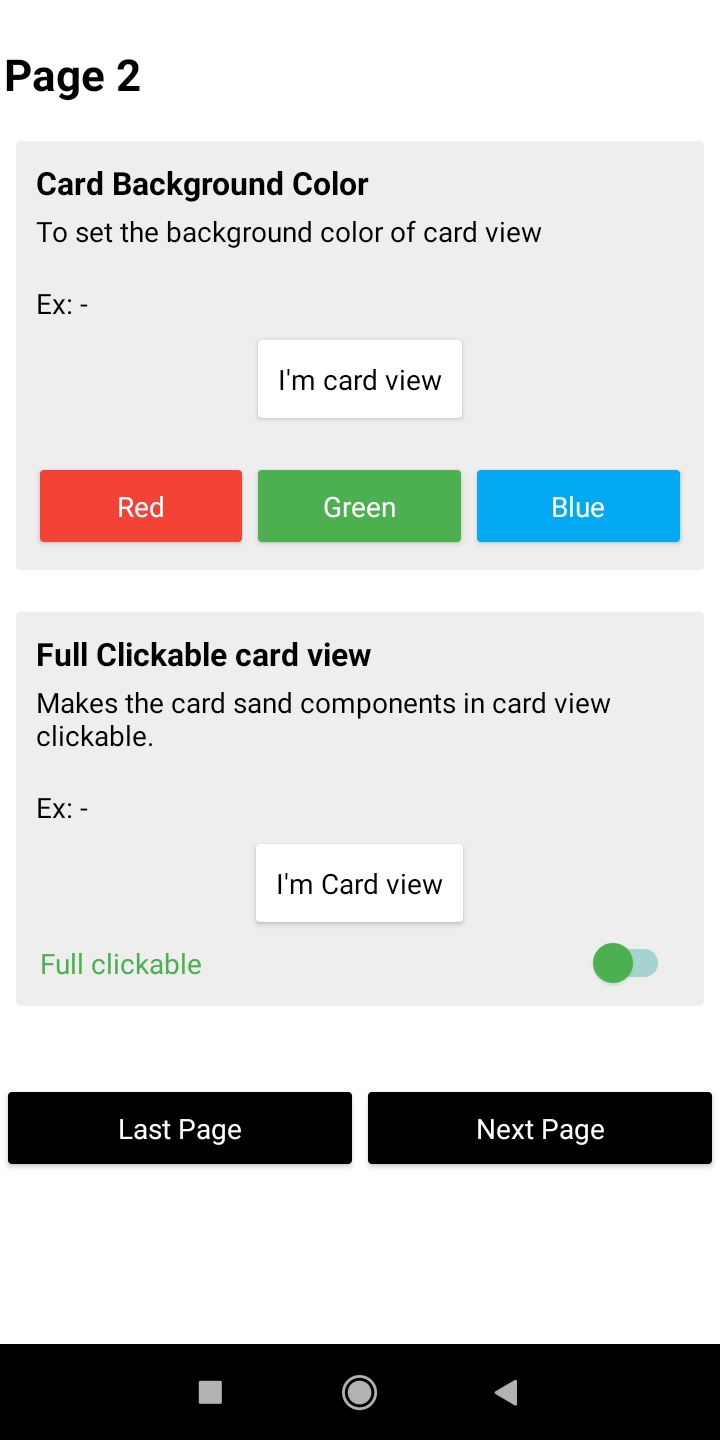This screenshot has height=1440, width=720.
Task: Go to the Last Page
Action: click(180, 1128)
